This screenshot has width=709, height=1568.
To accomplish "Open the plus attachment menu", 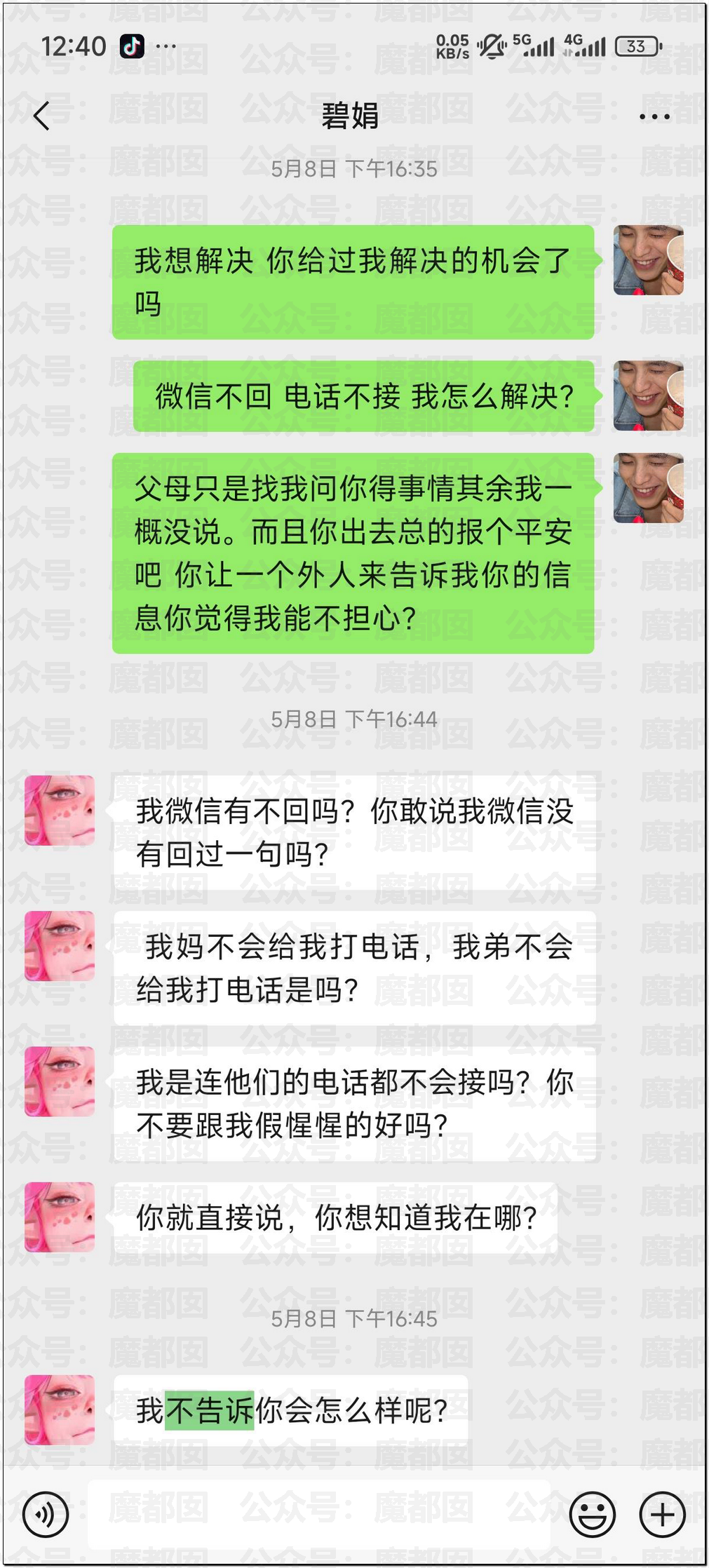I will (x=662, y=1514).
